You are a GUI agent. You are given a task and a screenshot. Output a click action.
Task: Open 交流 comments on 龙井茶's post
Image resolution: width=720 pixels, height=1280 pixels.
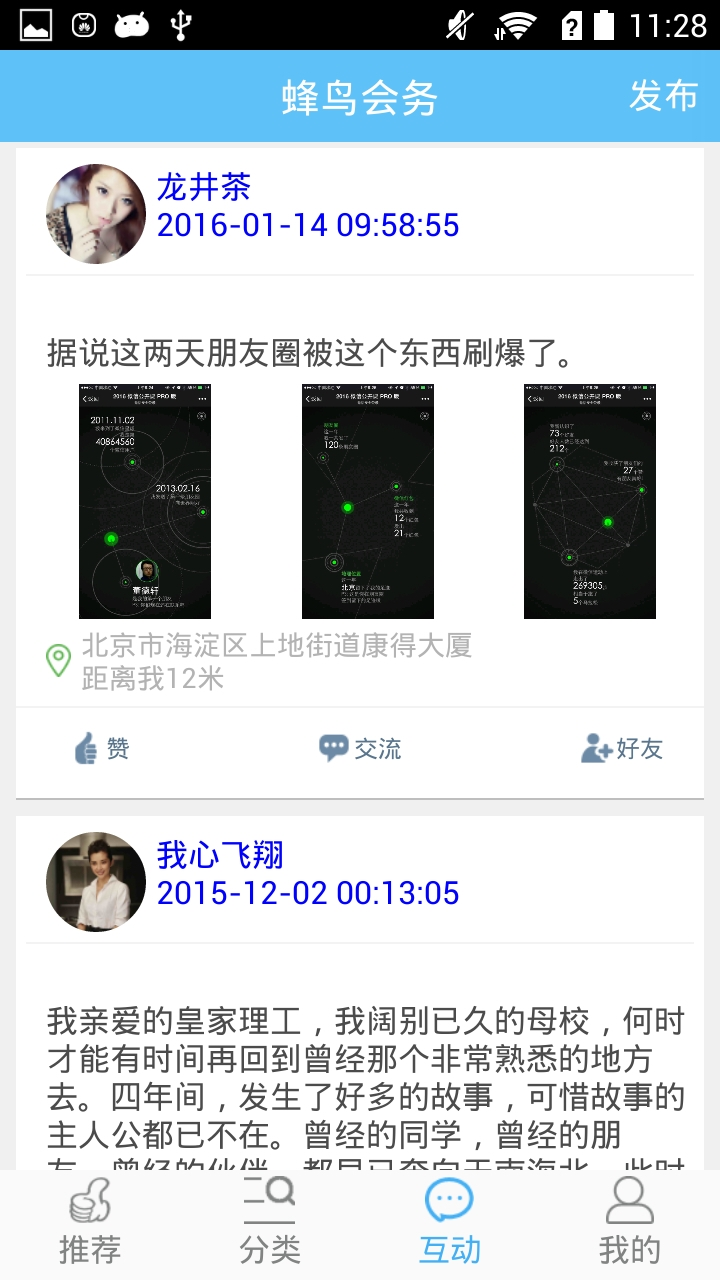360,748
